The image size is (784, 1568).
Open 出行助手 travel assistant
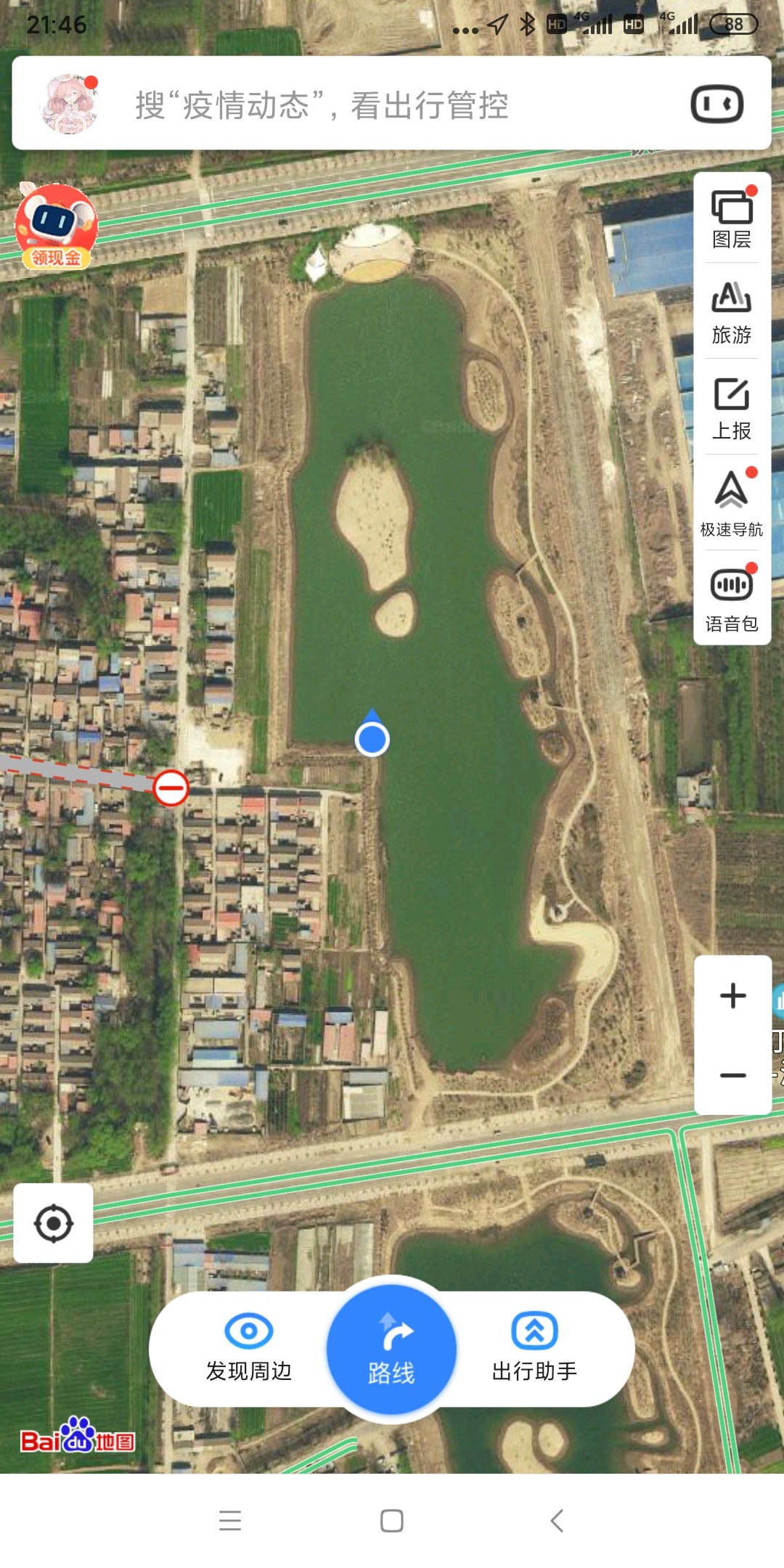(534, 1348)
